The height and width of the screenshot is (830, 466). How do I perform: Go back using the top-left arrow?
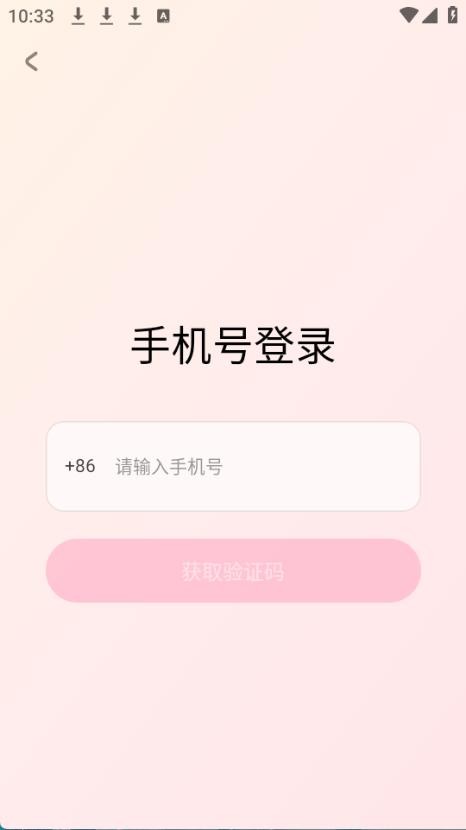32,61
